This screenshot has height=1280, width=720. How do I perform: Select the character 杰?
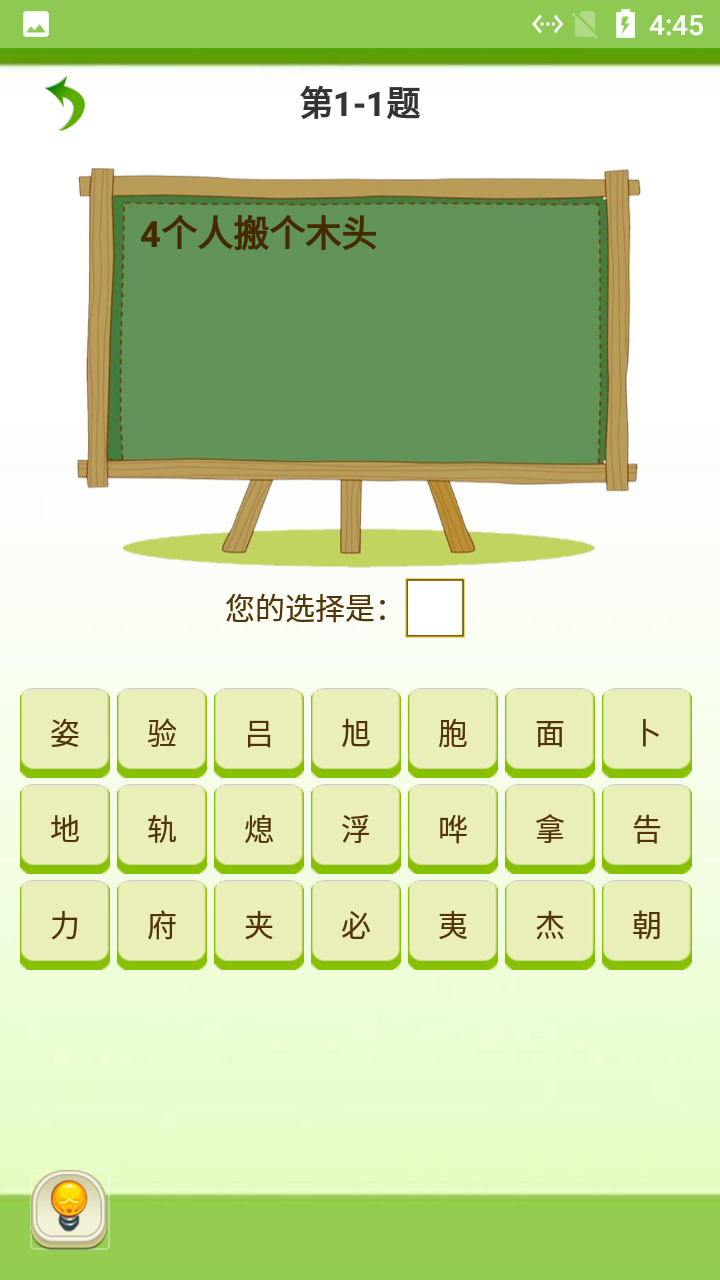[x=549, y=923]
